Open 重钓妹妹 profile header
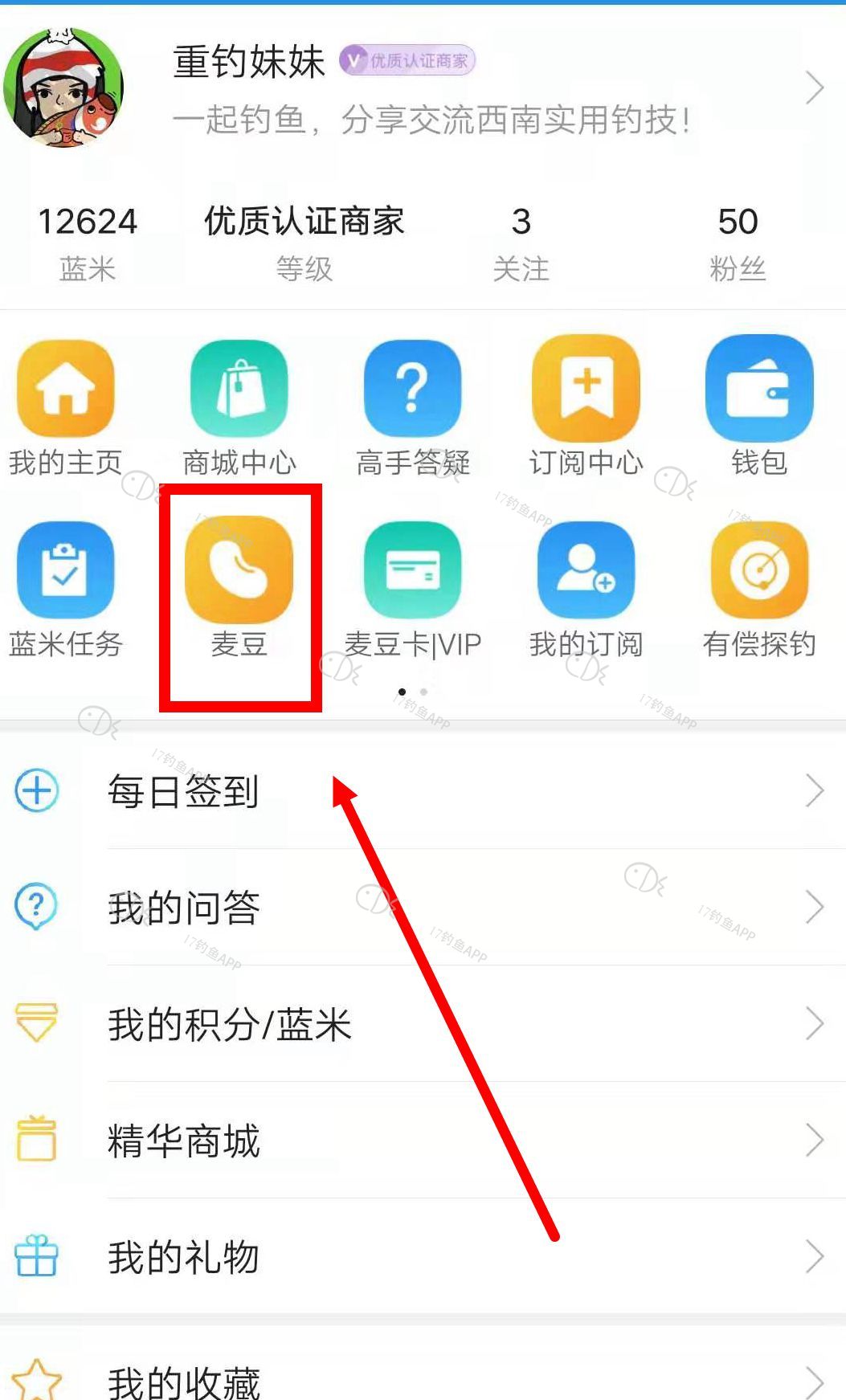The width and height of the screenshot is (846, 1400). tap(423, 88)
